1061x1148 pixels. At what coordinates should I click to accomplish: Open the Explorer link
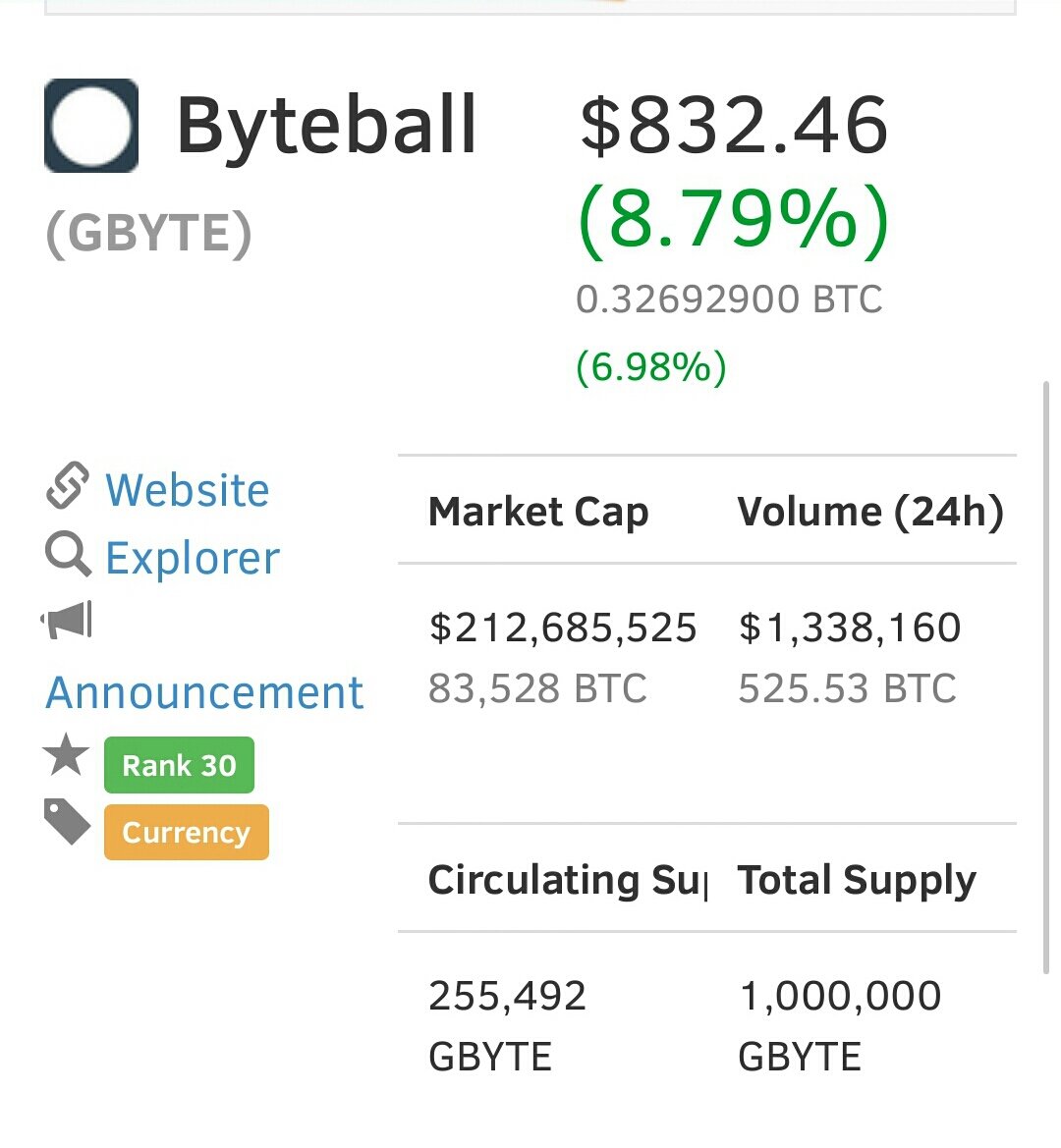(192, 558)
